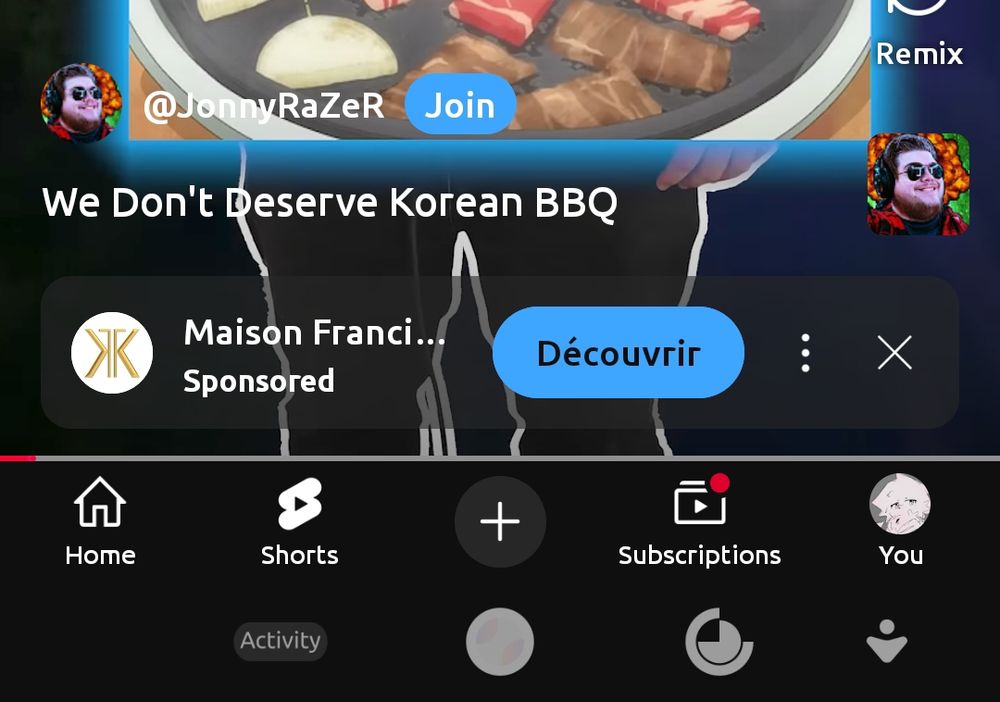The width and height of the screenshot is (1000, 702).
Task: Tap the Découvrir sponsored button
Action: tap(618, 353)
